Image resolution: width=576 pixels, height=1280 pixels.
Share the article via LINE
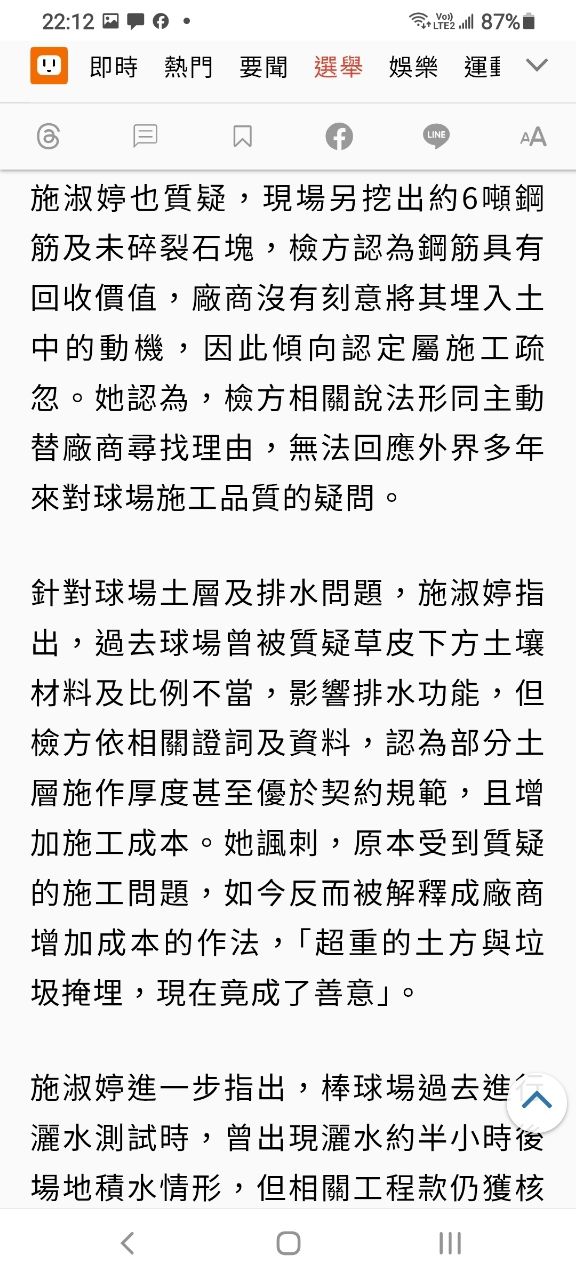point(436,137)
